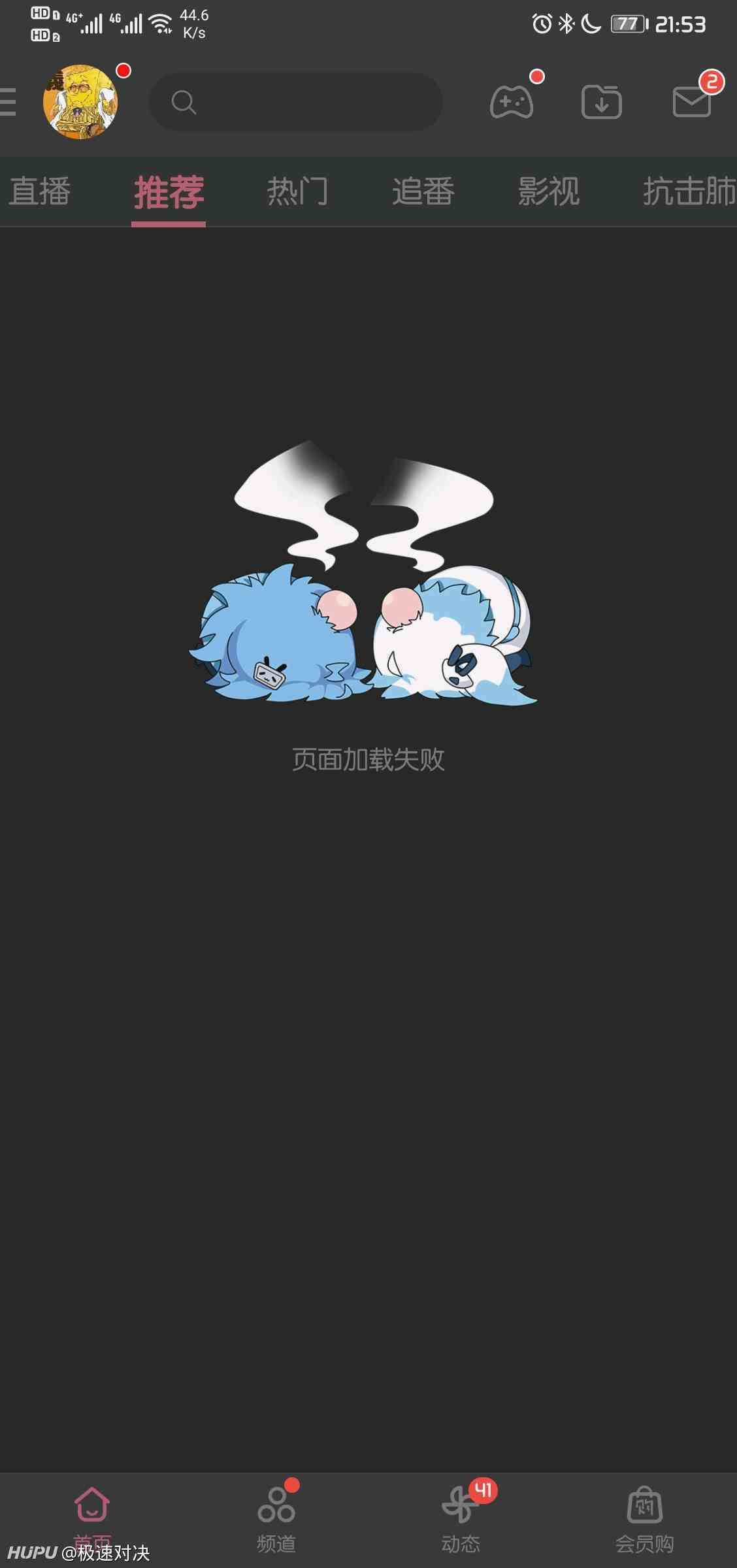Open the game center controller icon
Viewport: 737px width, 1568px height.
coord(512,102)
